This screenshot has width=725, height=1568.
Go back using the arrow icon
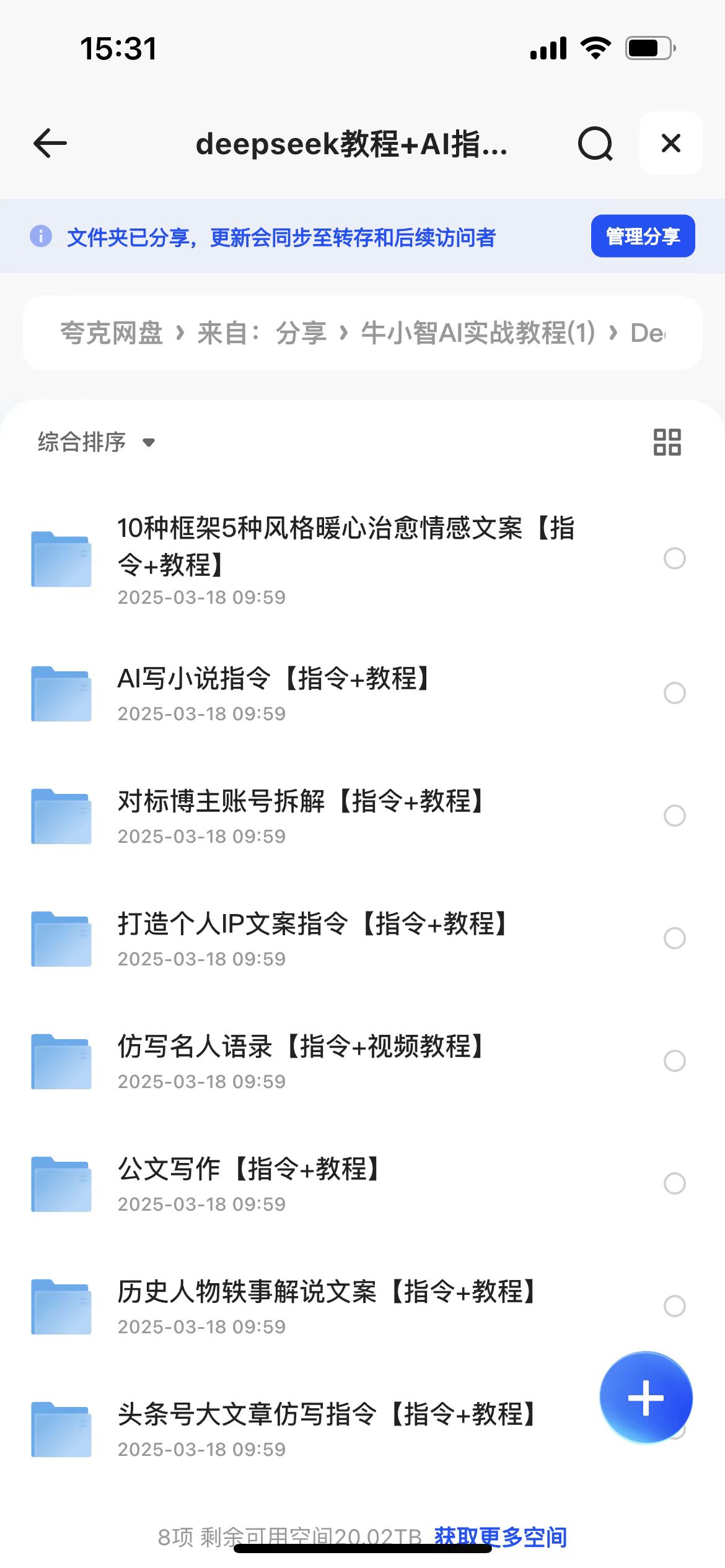[x=50, y=144]
